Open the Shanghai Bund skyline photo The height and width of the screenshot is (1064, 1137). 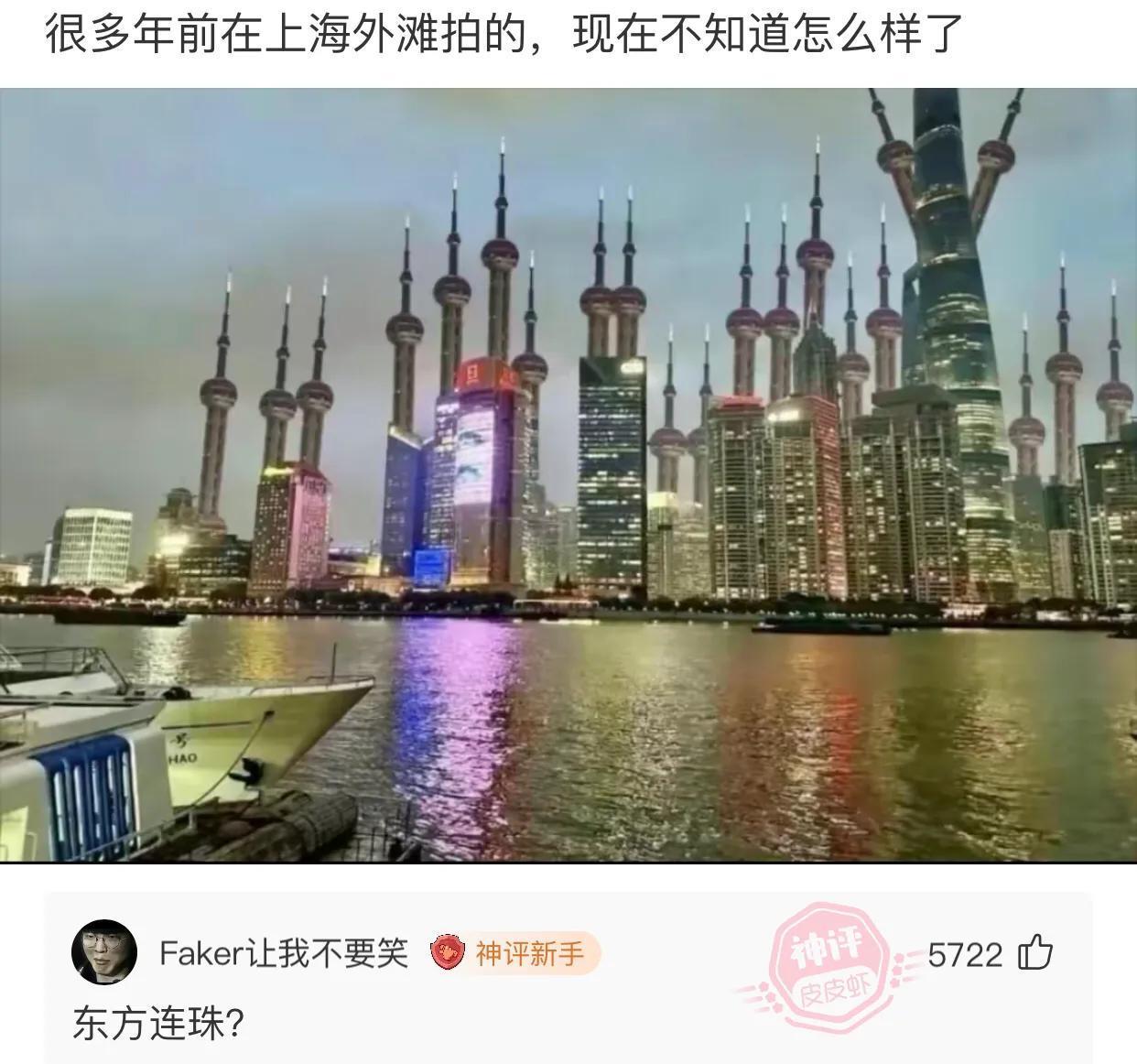click(568, 475)
